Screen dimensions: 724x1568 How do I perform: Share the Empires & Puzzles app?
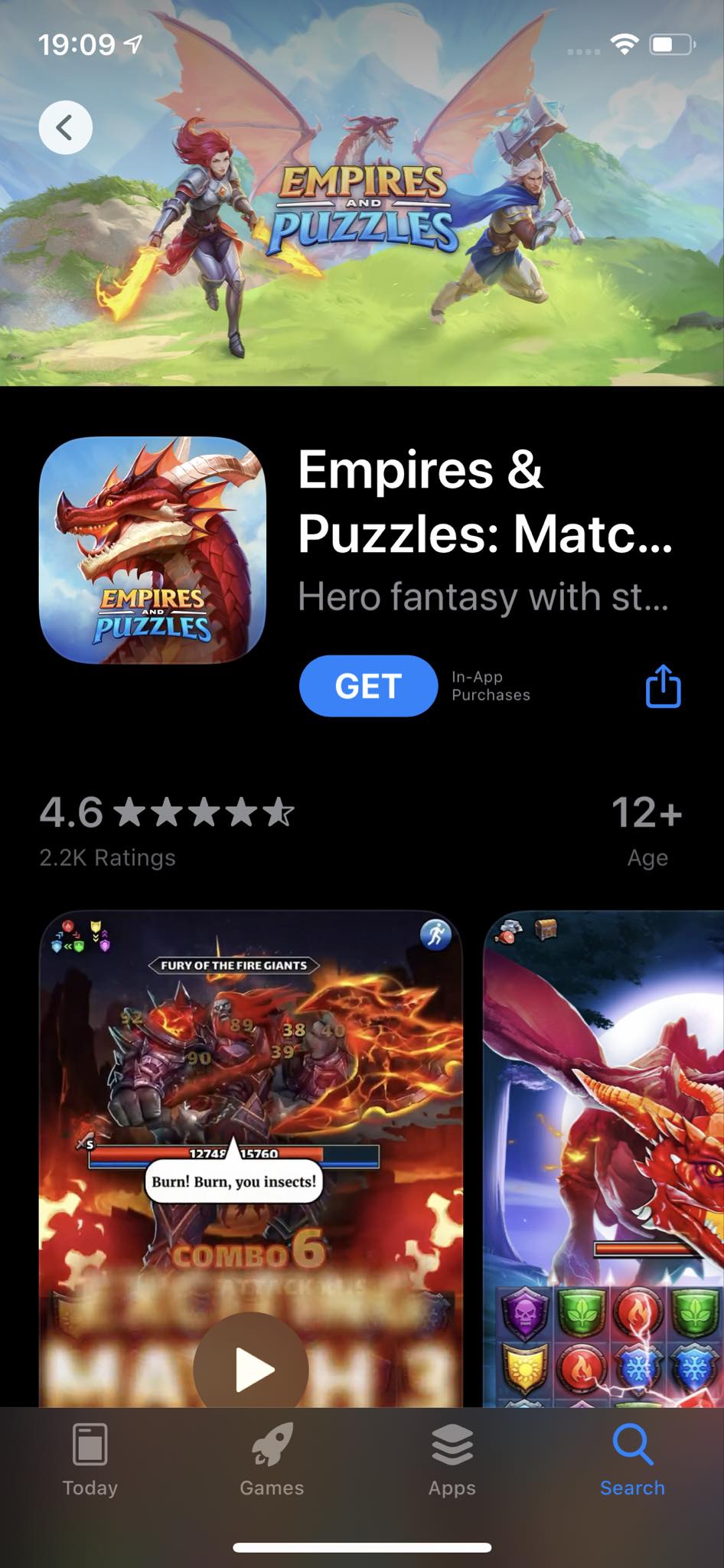[x=663, y=686]
